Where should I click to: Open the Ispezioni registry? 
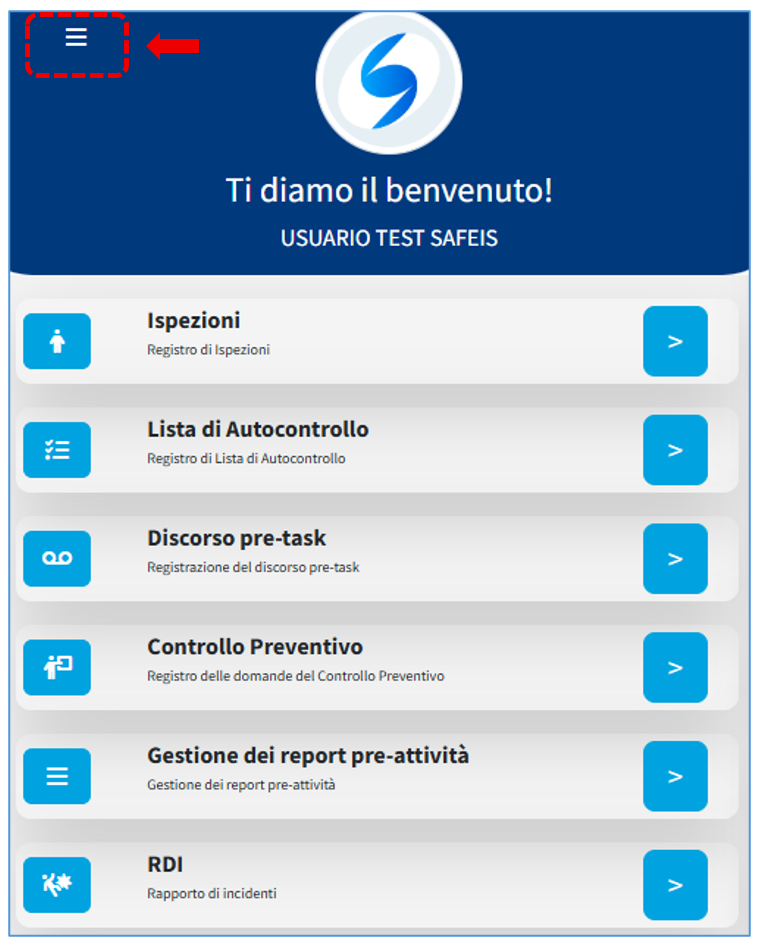[675, 341]
